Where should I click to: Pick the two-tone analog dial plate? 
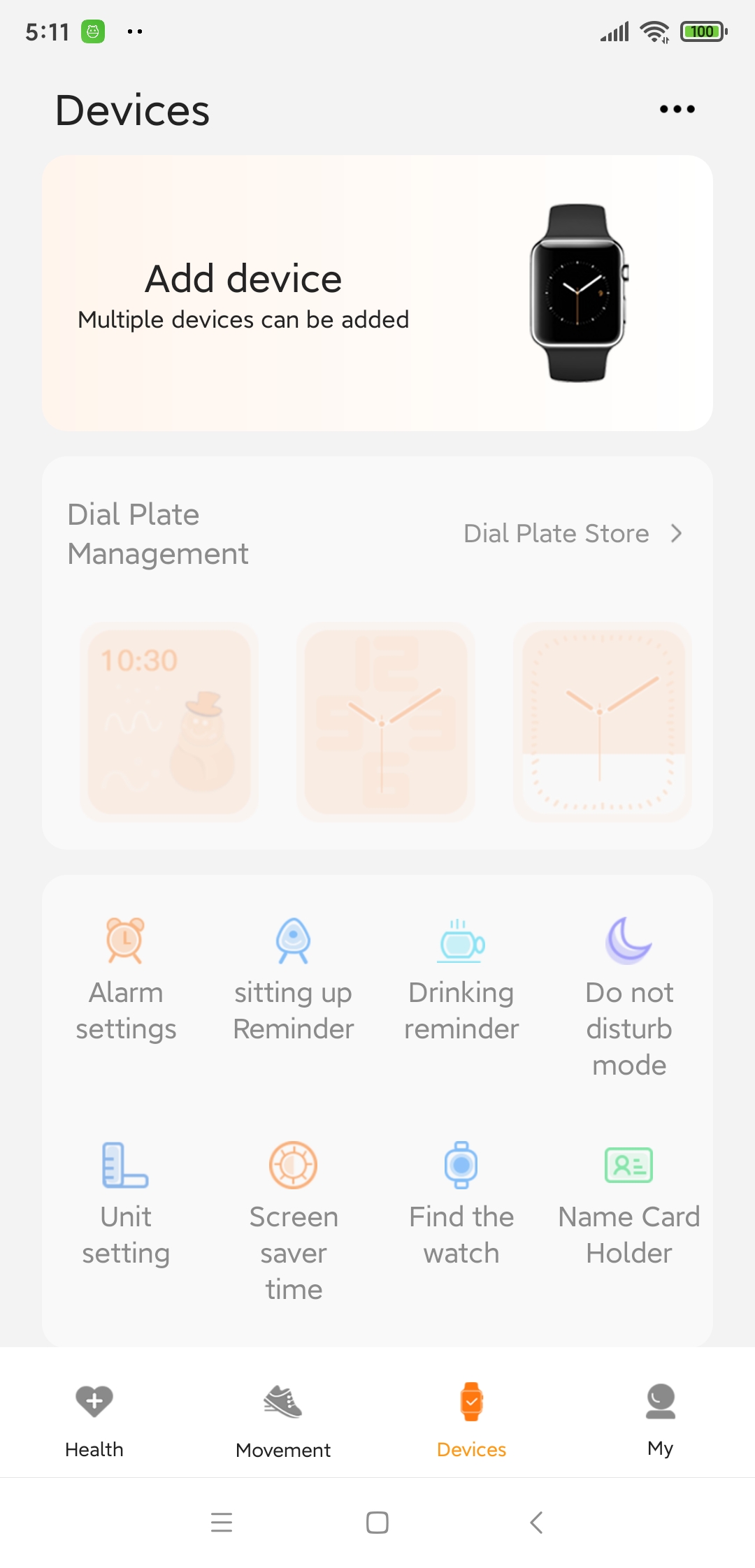point(602,722)
